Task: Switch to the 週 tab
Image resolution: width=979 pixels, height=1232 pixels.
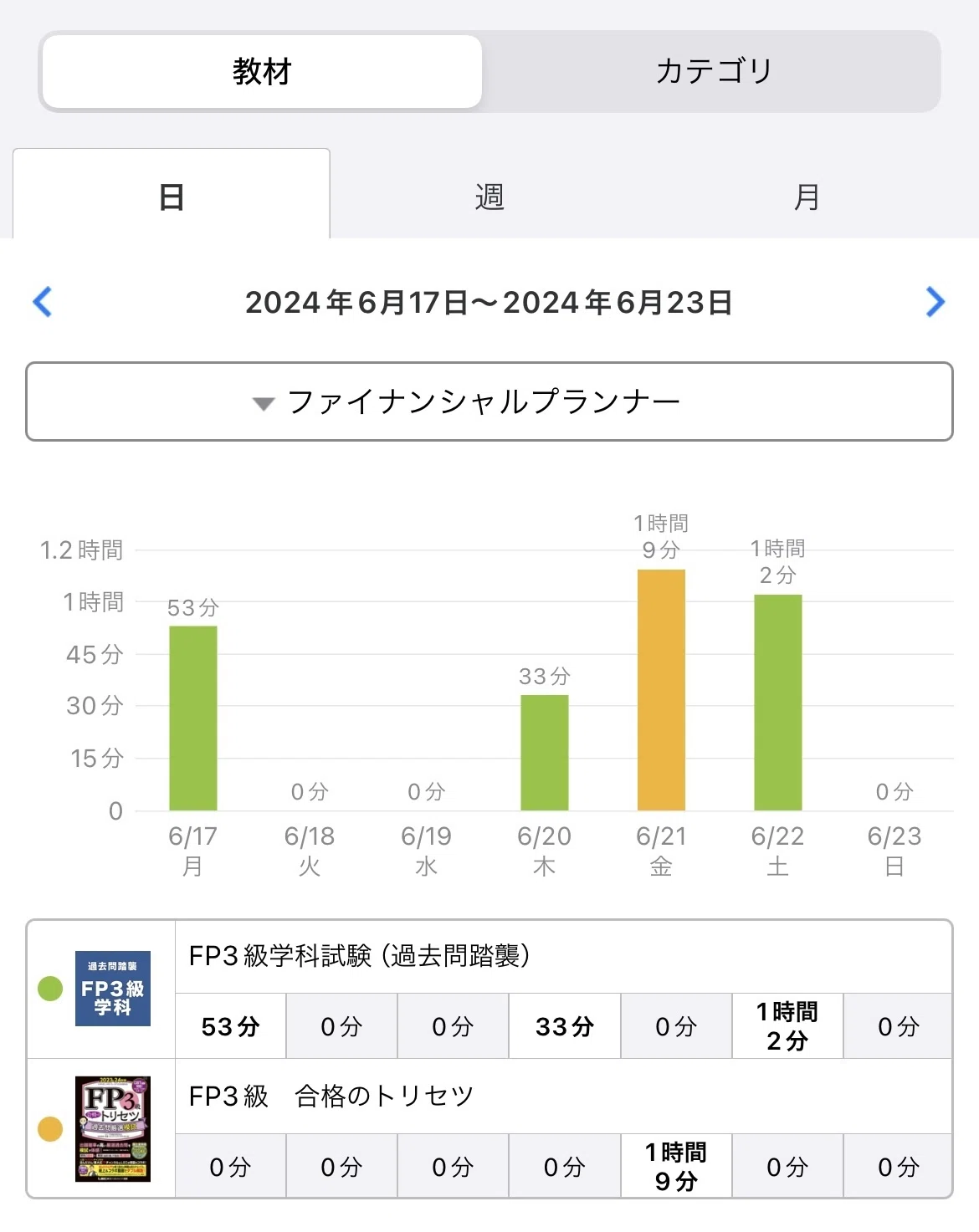Action: pyautogui.click(x=489, y=197)
